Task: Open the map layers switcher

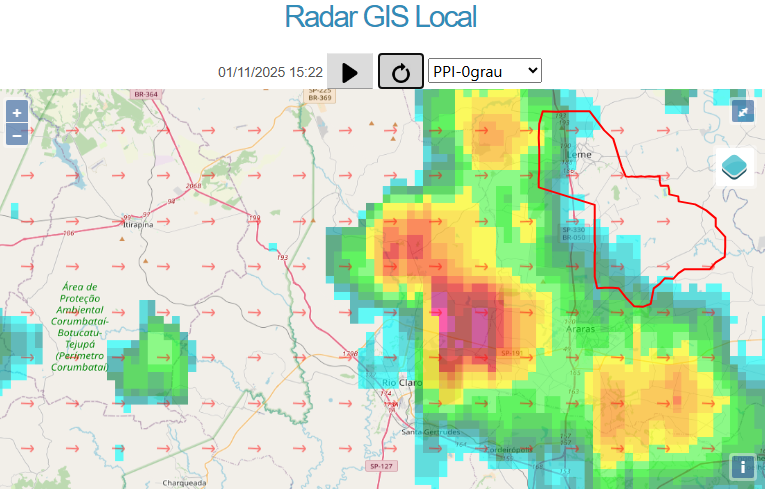Action: [735, 167]
